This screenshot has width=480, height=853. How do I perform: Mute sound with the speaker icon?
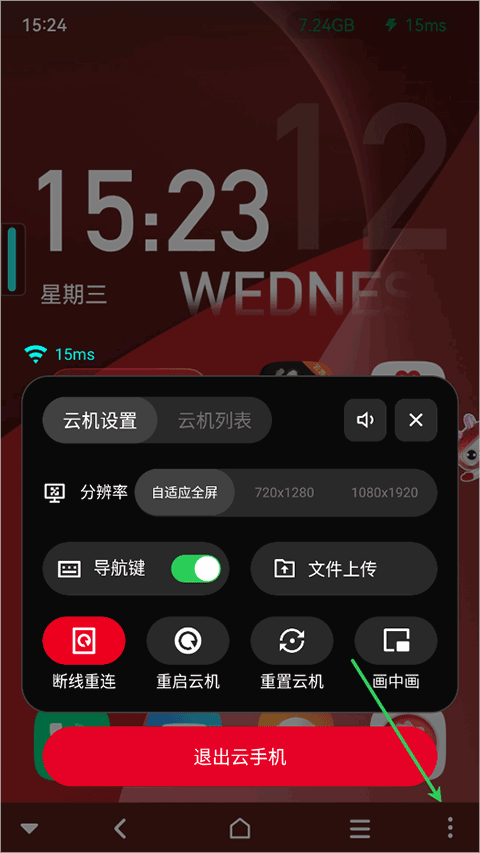pos(365,420)
